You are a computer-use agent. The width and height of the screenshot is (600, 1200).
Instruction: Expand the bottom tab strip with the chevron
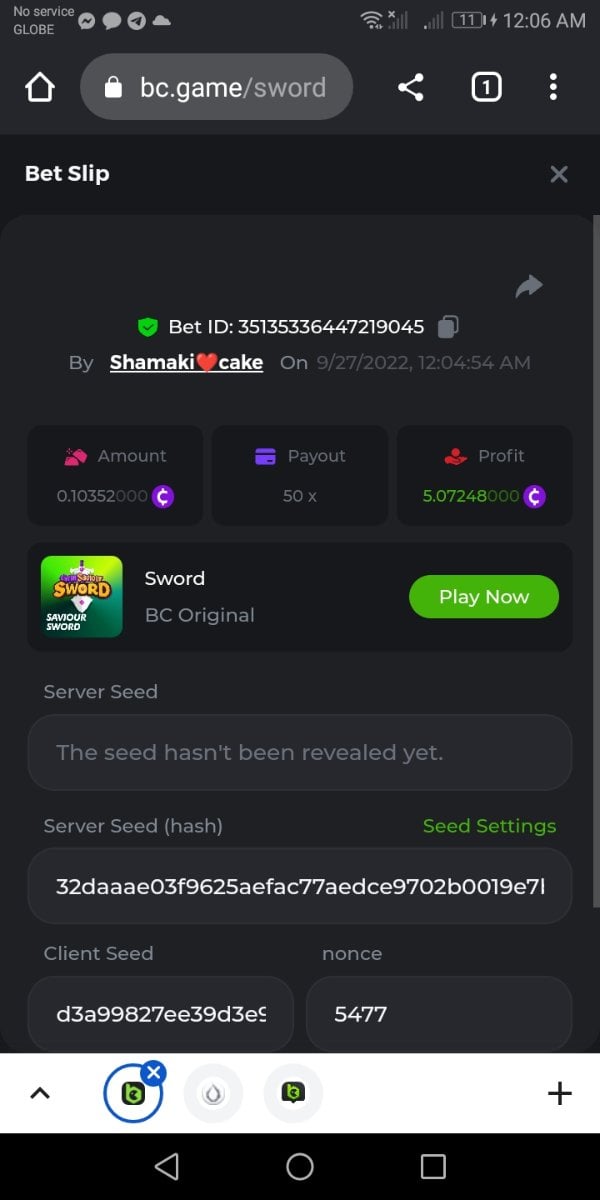point(40,1094)
